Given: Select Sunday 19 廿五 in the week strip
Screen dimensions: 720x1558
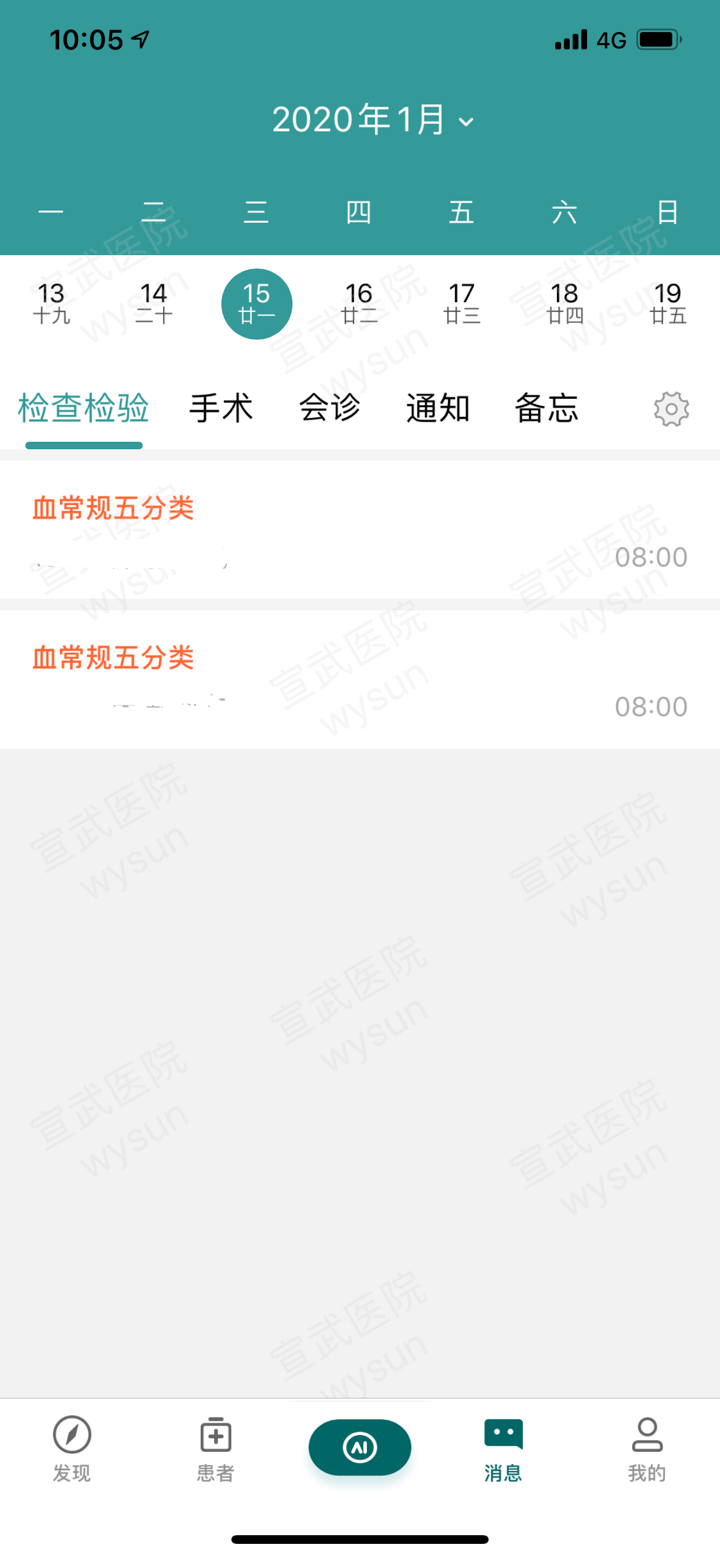Looking at the screenshot, I should click(x=666, y=302).
